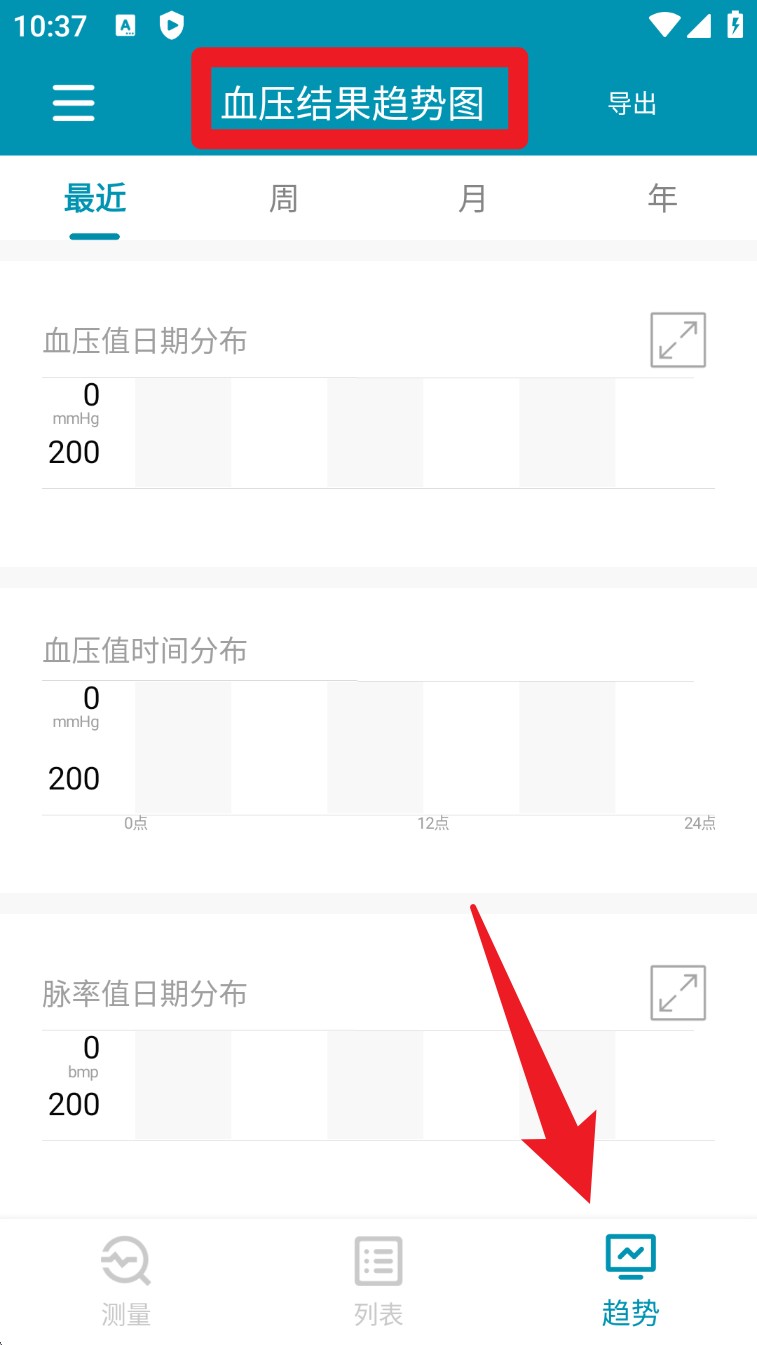Select the 趋势 trend tab
The image size is (757, 1345).
point(630,1280)
